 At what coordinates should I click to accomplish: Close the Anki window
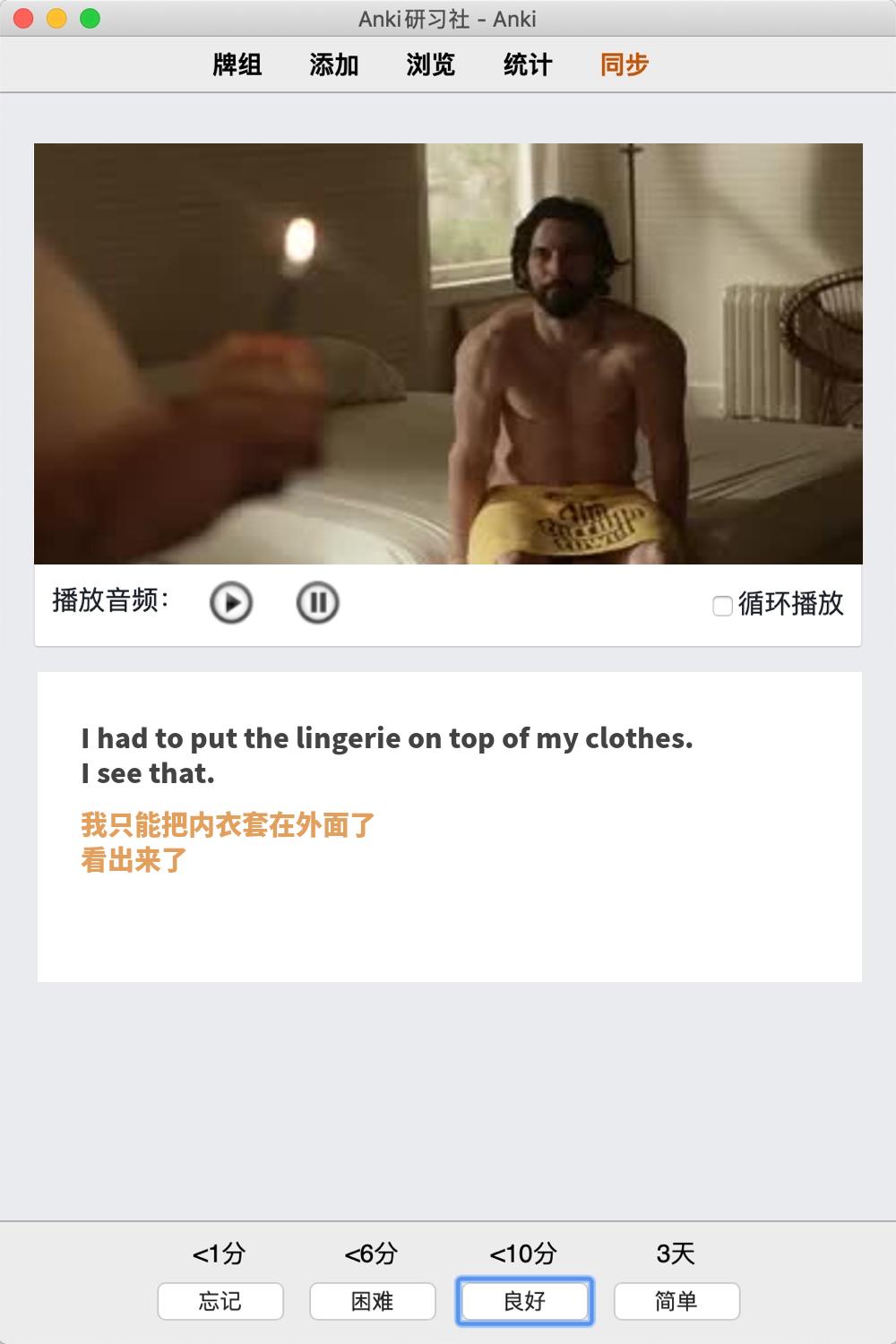pyautogui.click(x=24, y=19)
